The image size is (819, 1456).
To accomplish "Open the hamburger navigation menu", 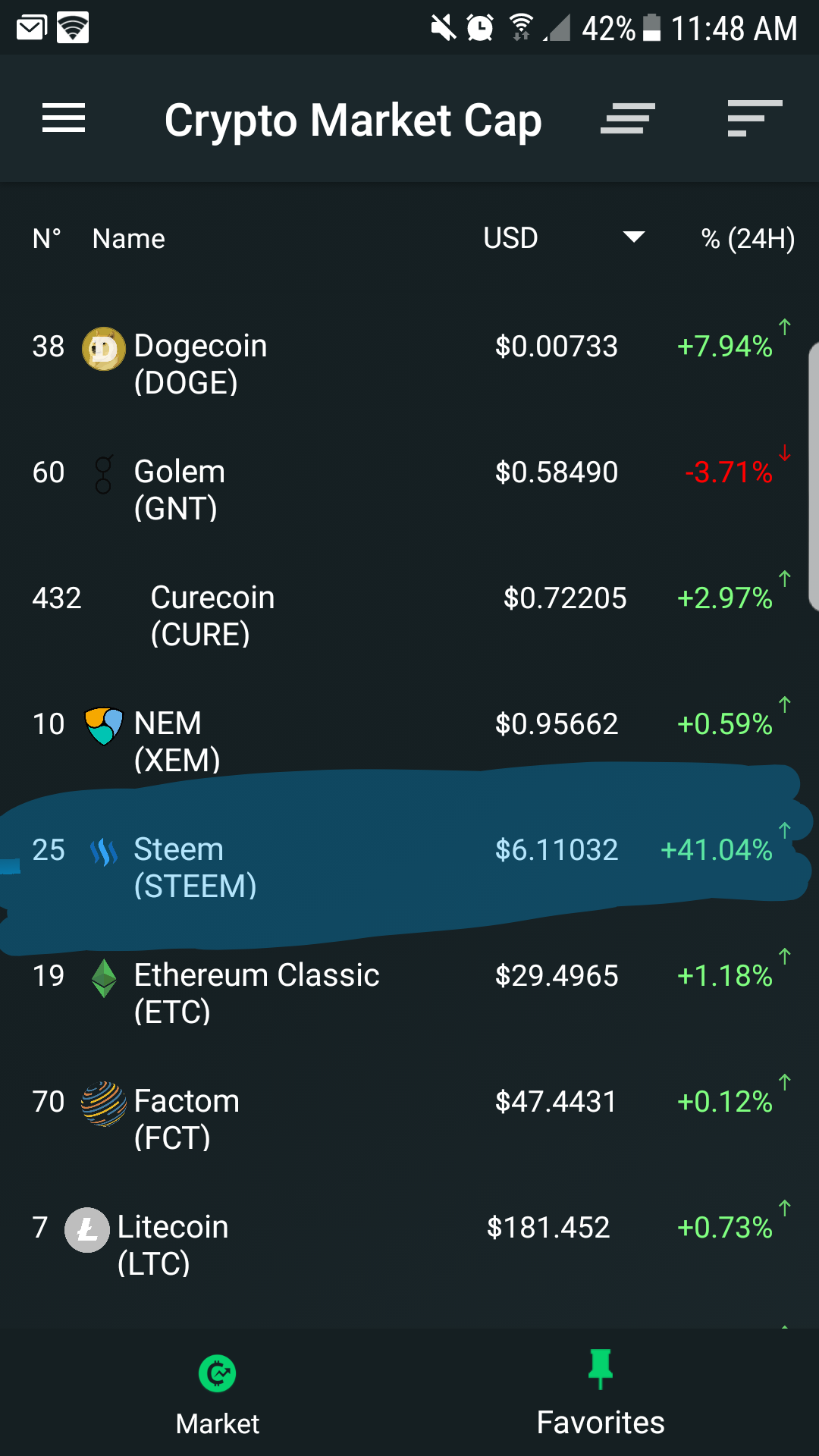I will [64, 118].
